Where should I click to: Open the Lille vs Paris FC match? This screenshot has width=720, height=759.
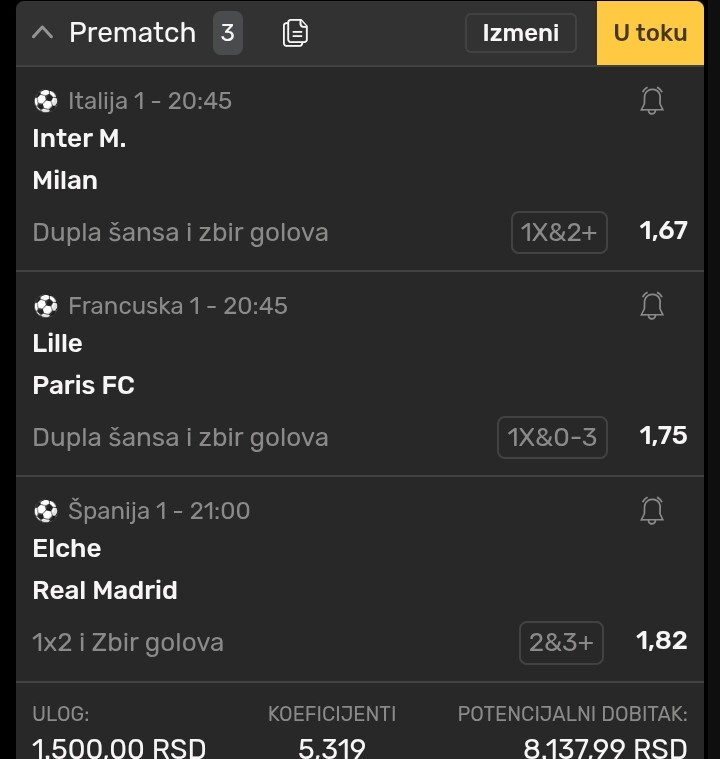tap(84, 365)
